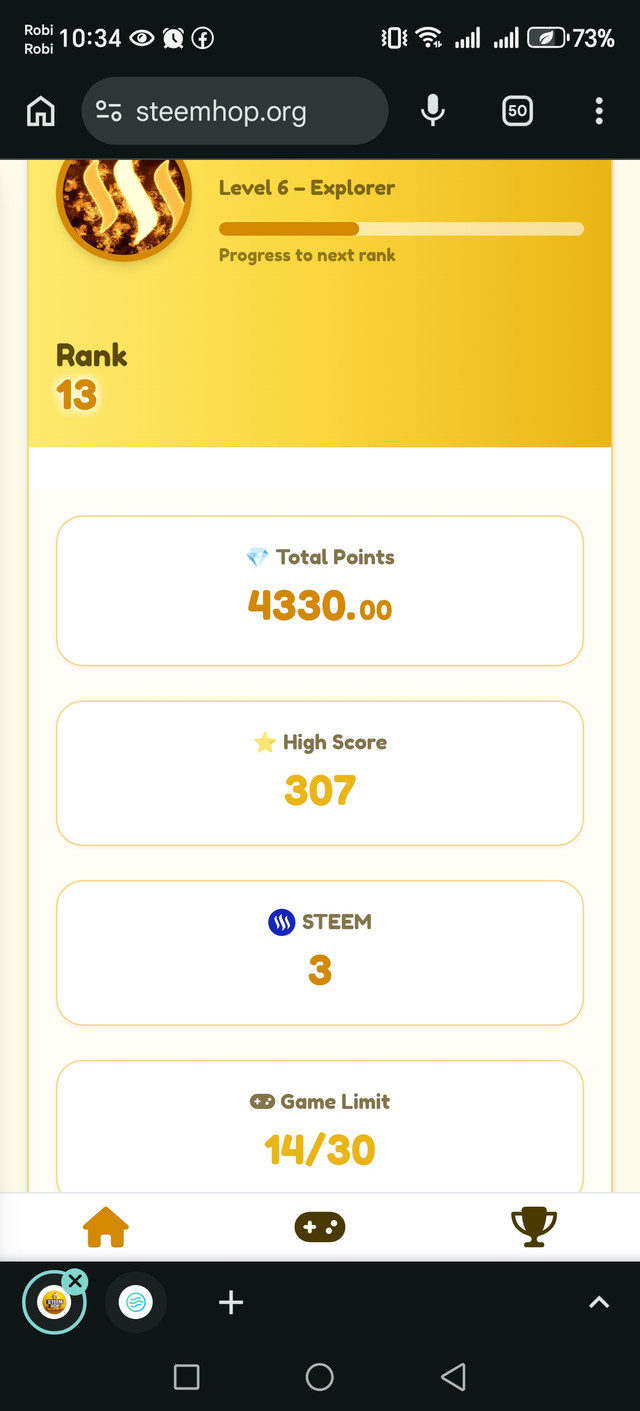Go to the browser home page

point(40,111)
